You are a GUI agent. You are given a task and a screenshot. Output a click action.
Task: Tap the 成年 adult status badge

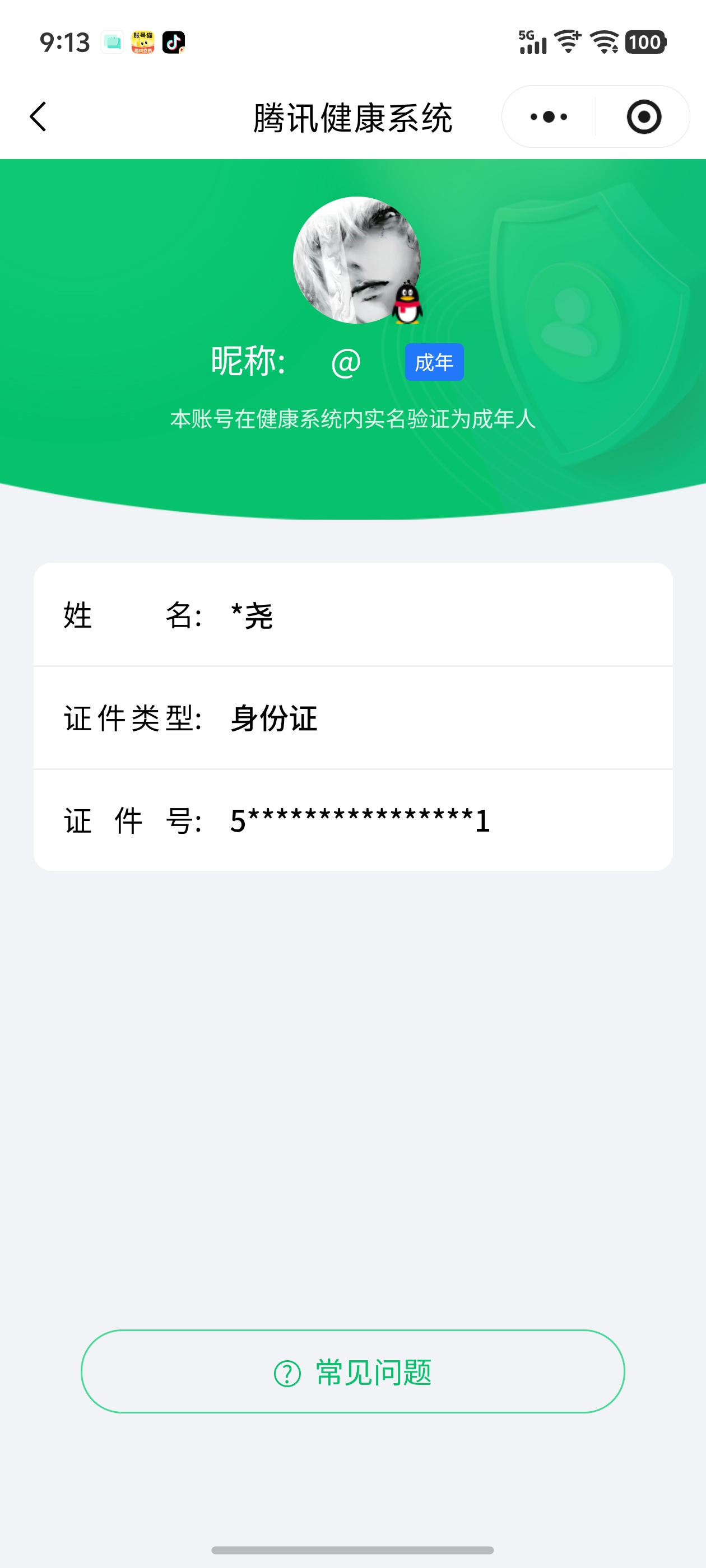[x=434, y=362]
